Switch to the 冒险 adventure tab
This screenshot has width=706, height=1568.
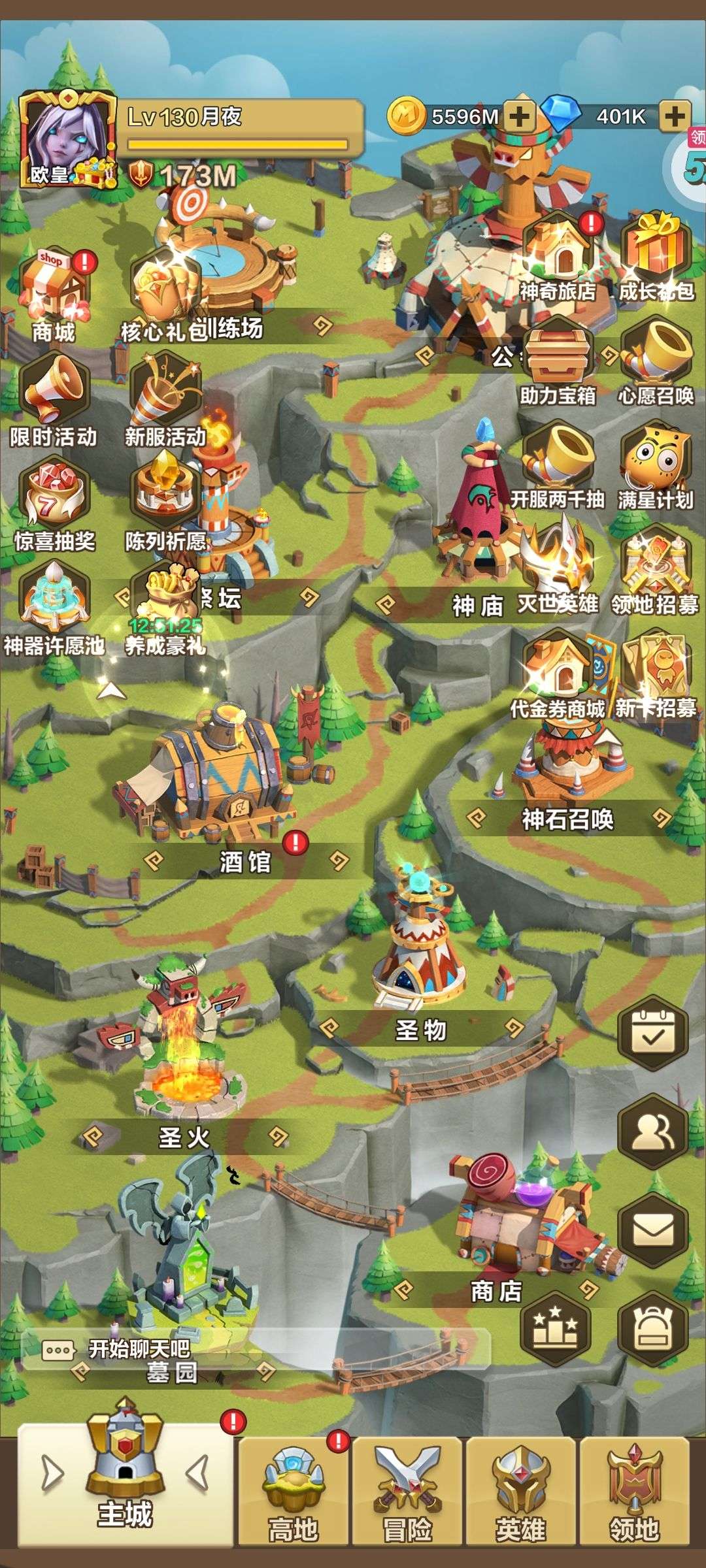407,1492
